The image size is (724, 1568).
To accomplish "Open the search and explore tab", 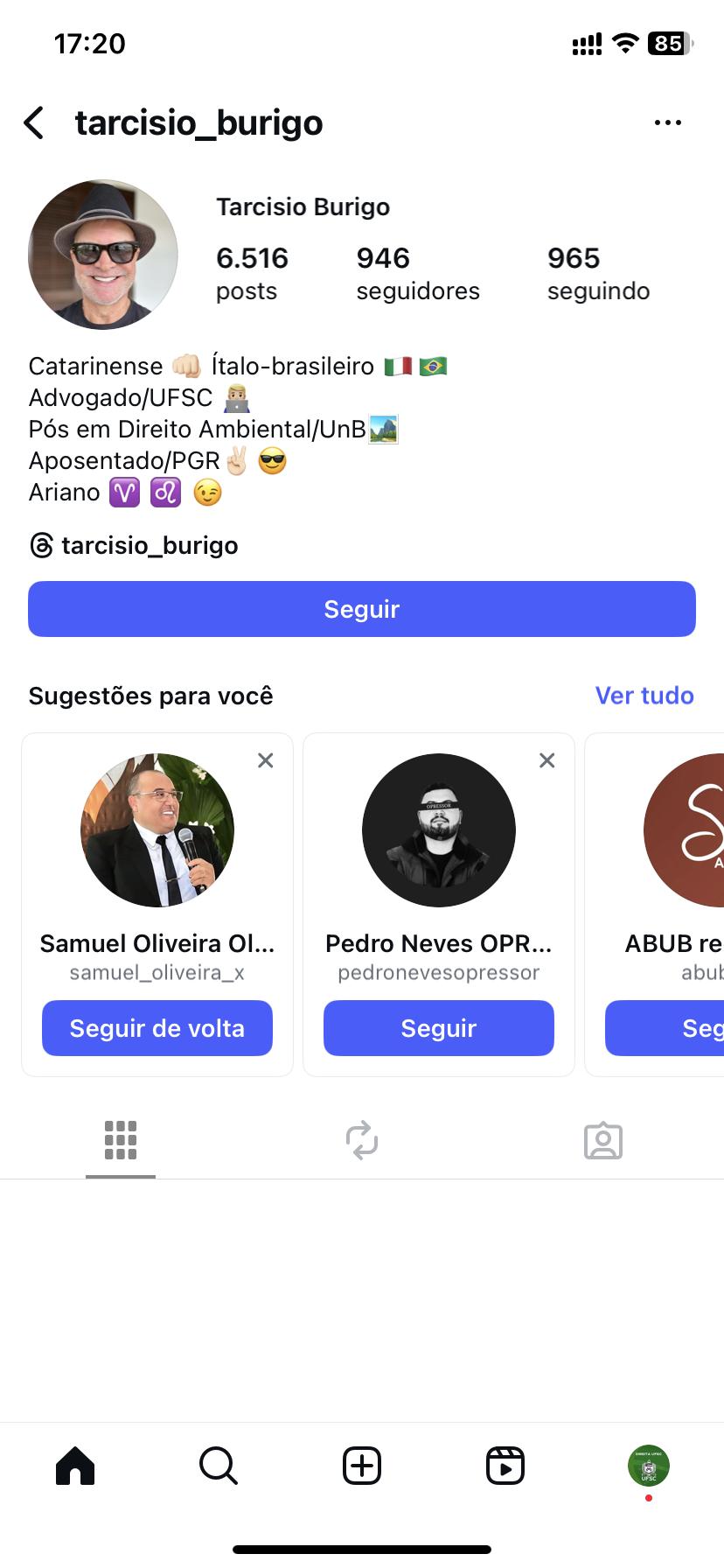I will click(x=219, y=1466).
